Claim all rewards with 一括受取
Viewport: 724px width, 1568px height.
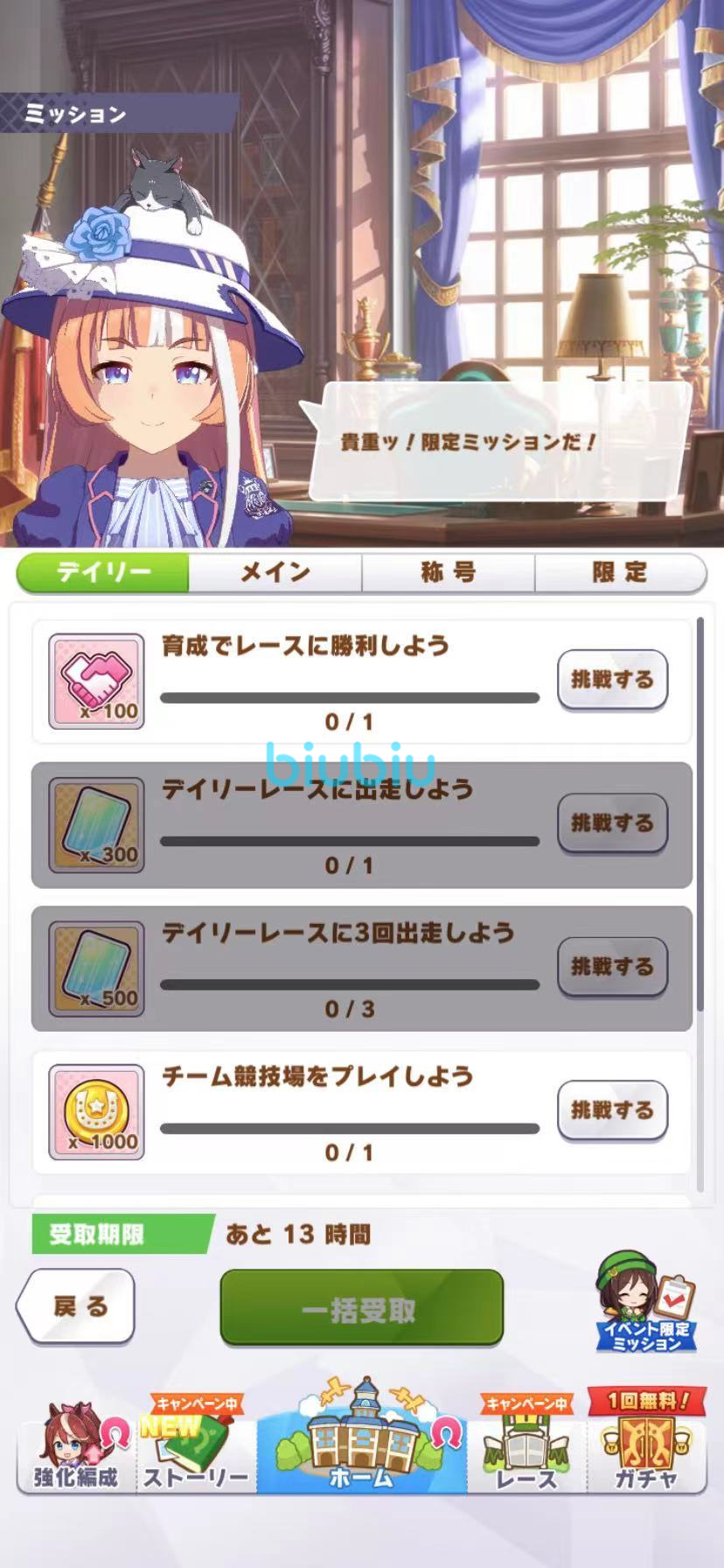[361, 1309]
